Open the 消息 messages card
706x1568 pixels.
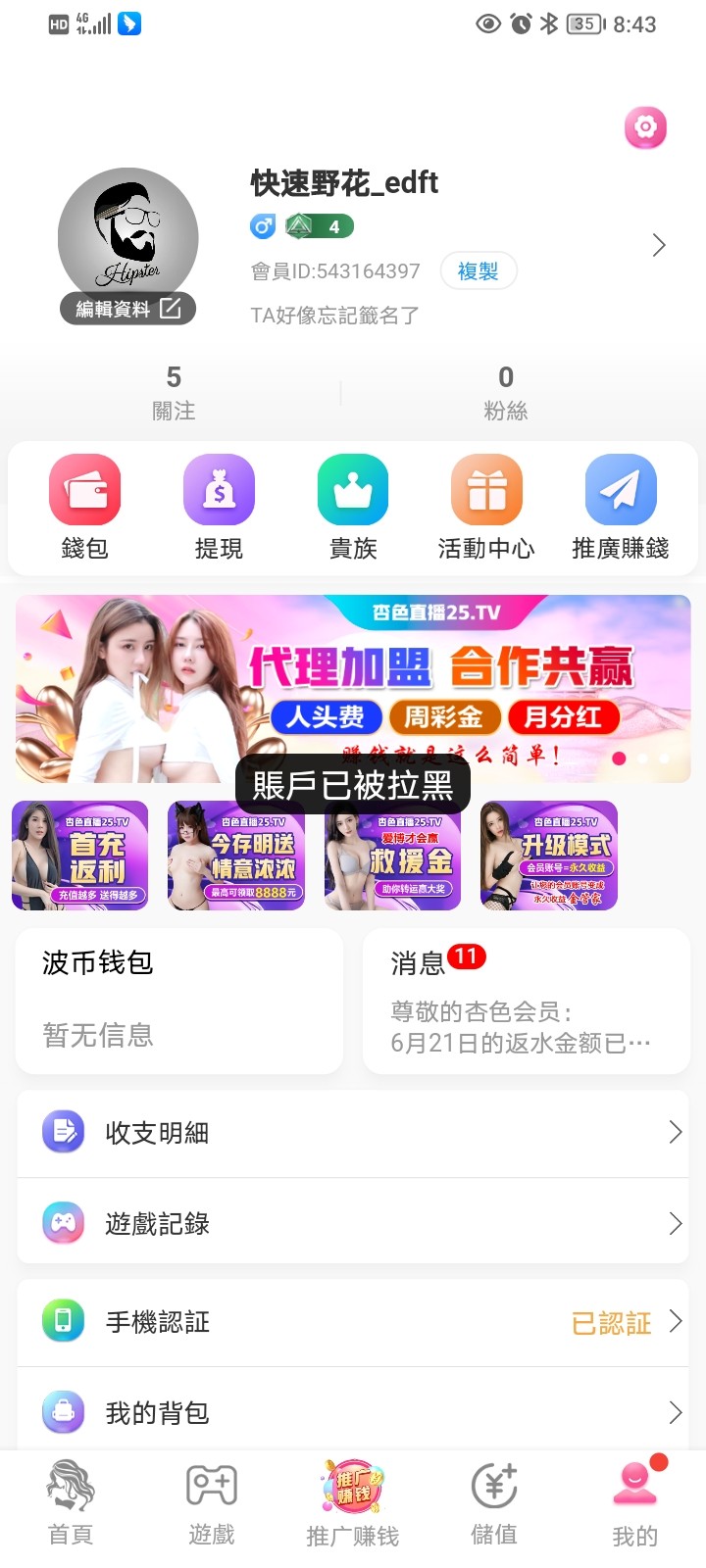tap(527, 1001)
